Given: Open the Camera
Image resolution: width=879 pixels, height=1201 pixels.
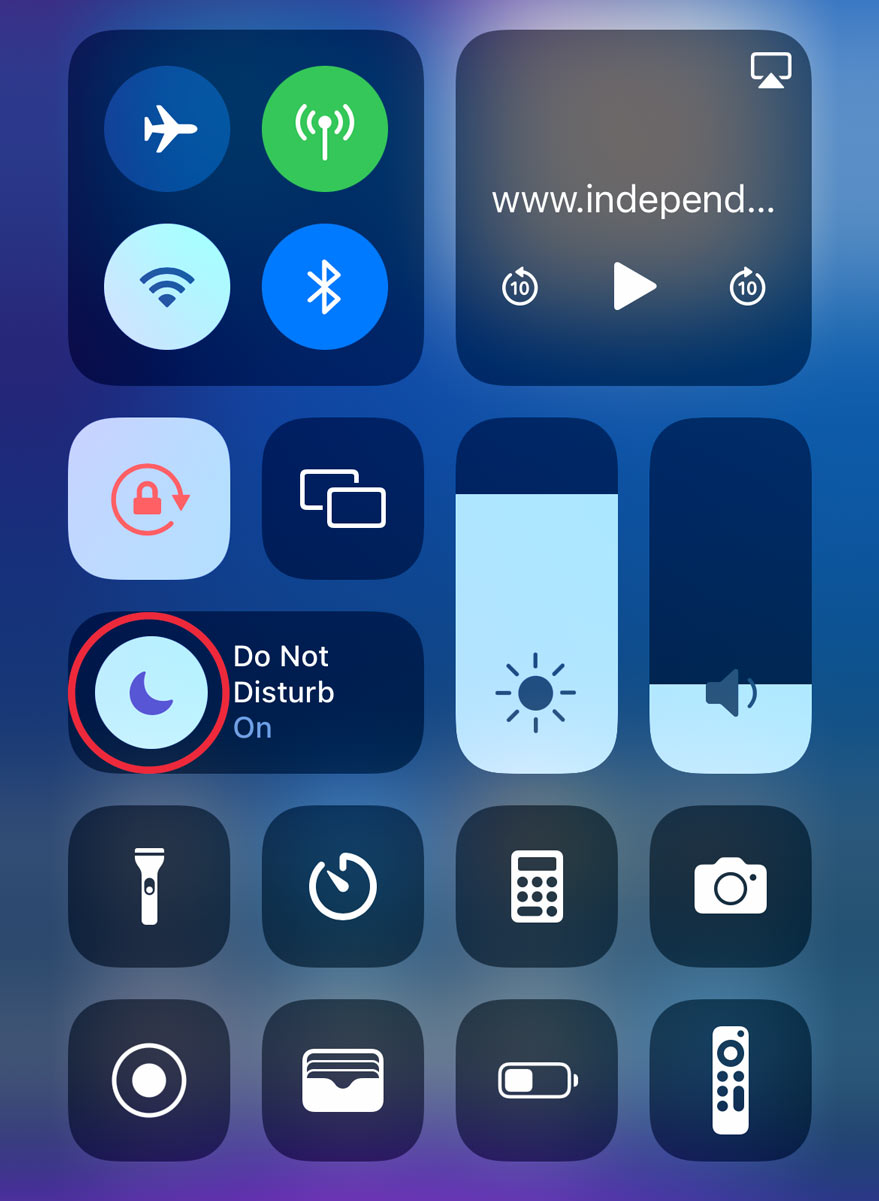Looking at the screenshot, I should point(730,886).
